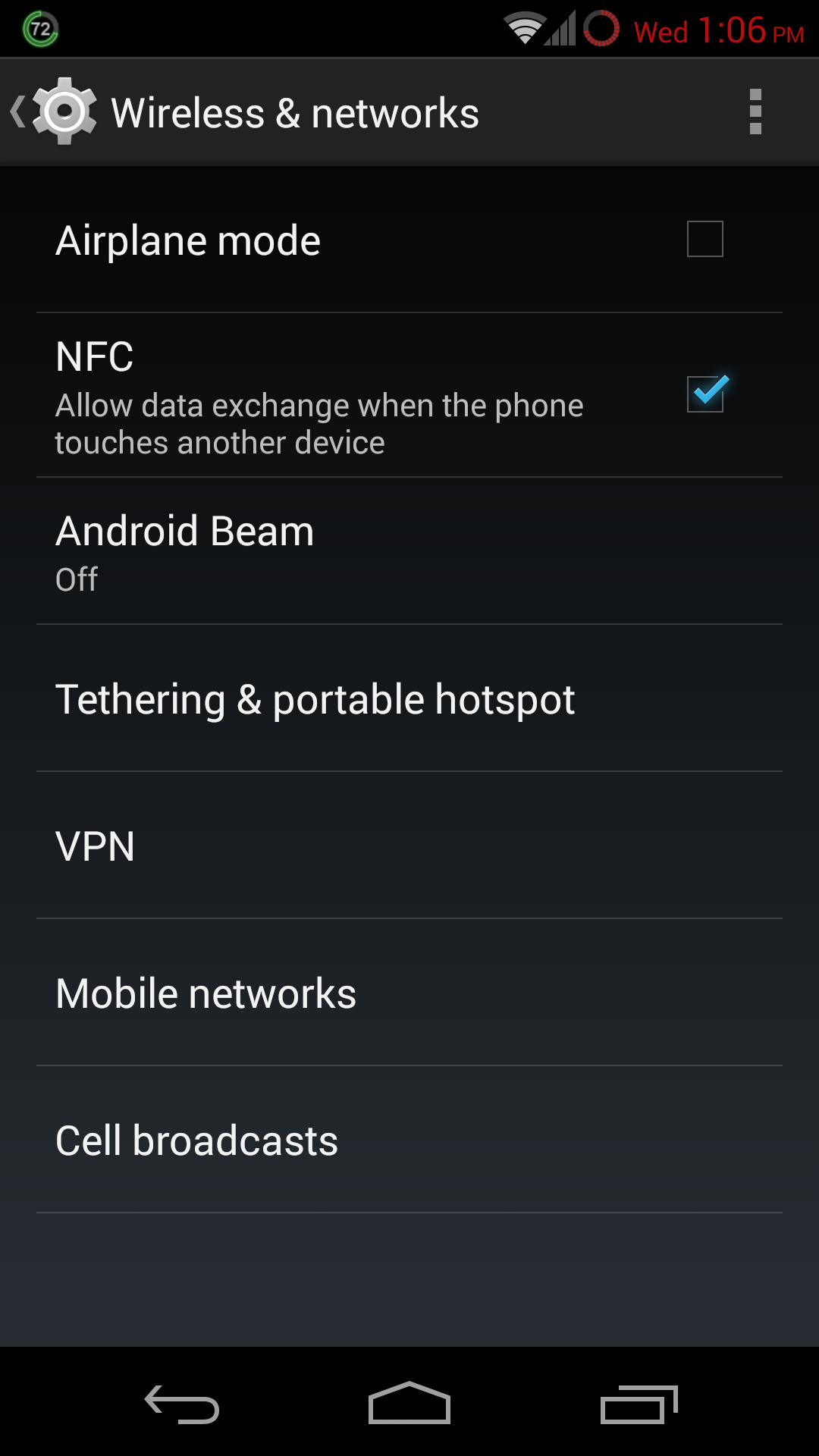Open Android Beam settings
The image size is (819, 1456).
tap(409, 551)
